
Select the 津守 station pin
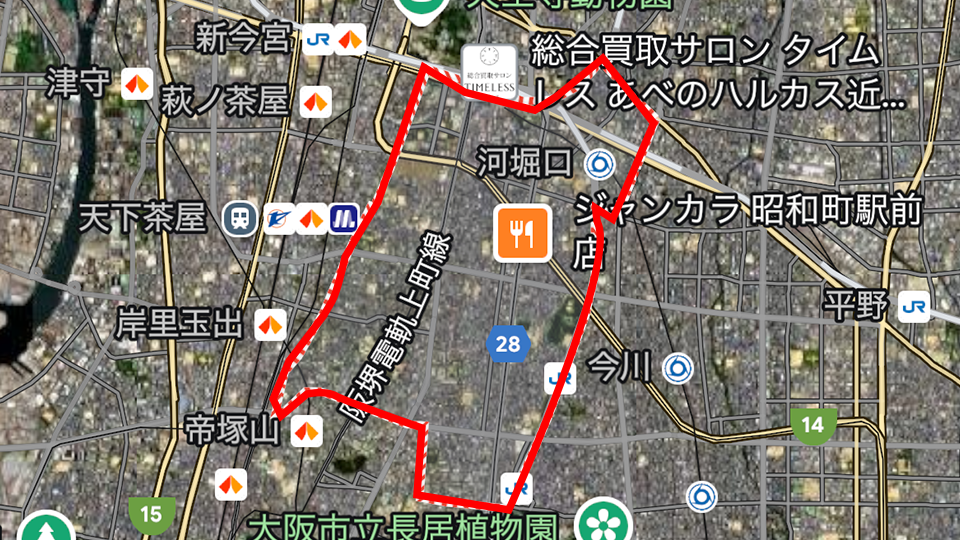click(x=137, y=84)
